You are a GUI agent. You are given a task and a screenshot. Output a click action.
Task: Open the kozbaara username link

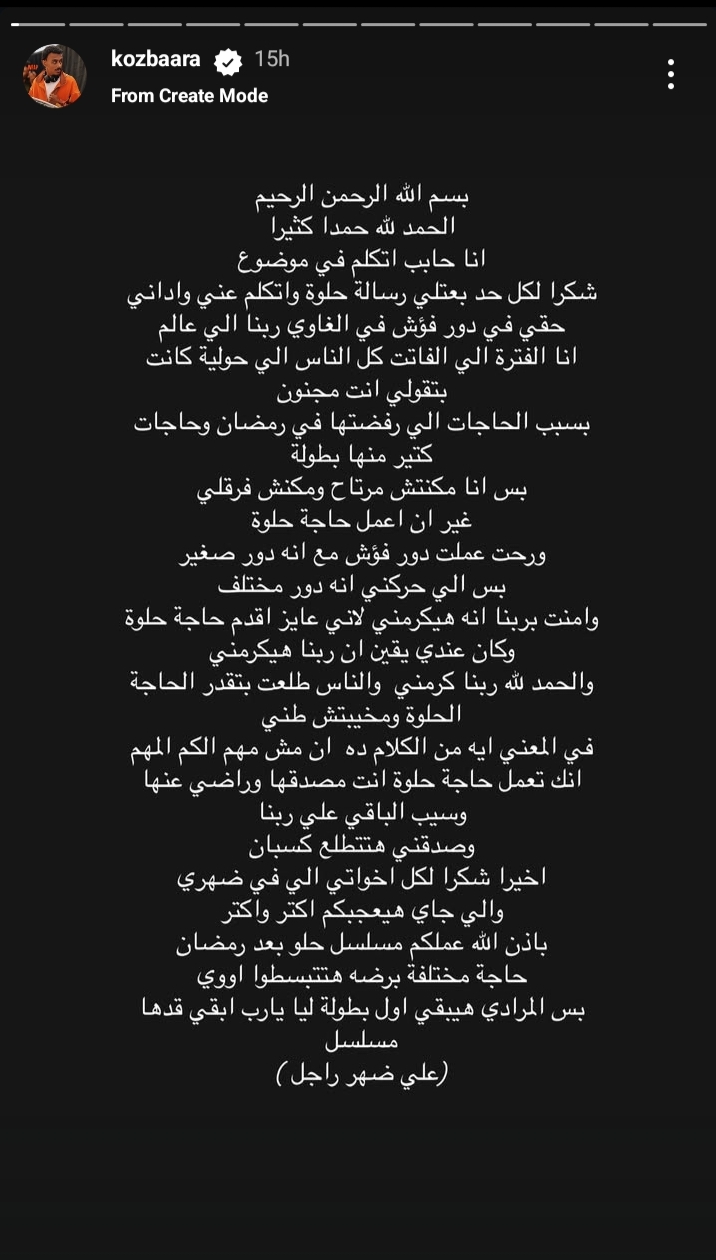pos(155,60)
